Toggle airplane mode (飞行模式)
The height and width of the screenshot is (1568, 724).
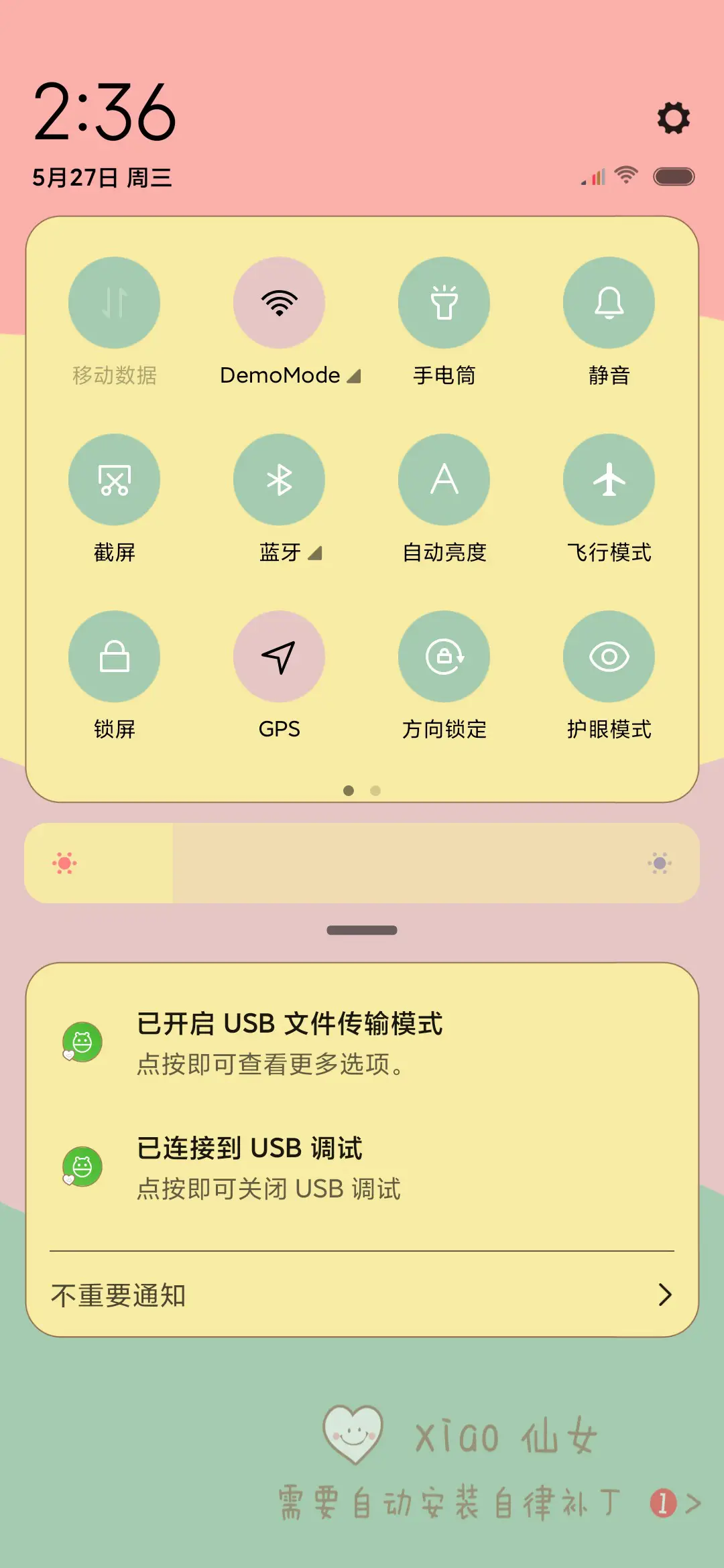[x=609, y=480]
